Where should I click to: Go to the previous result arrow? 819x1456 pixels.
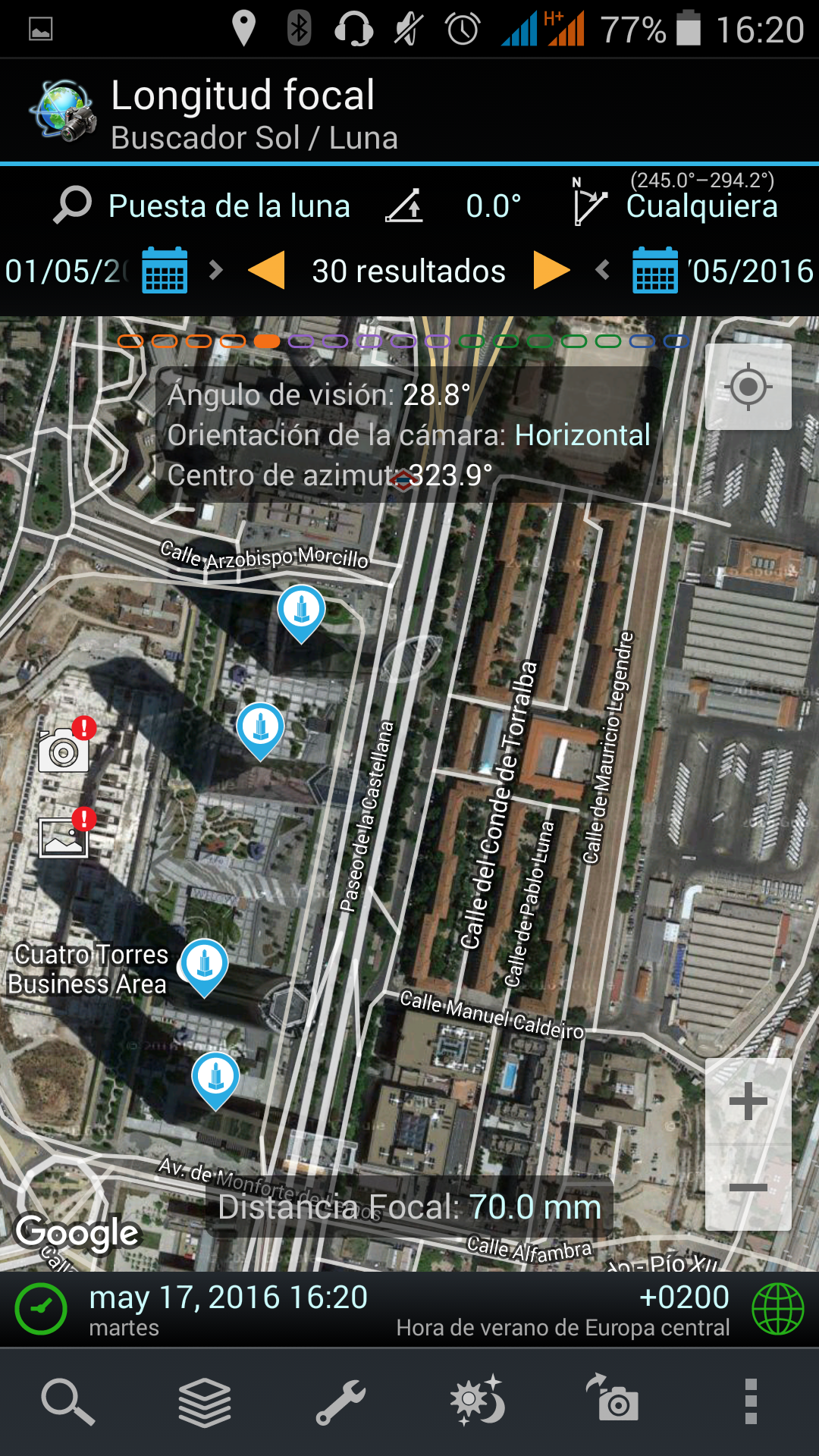pos(266,270)
